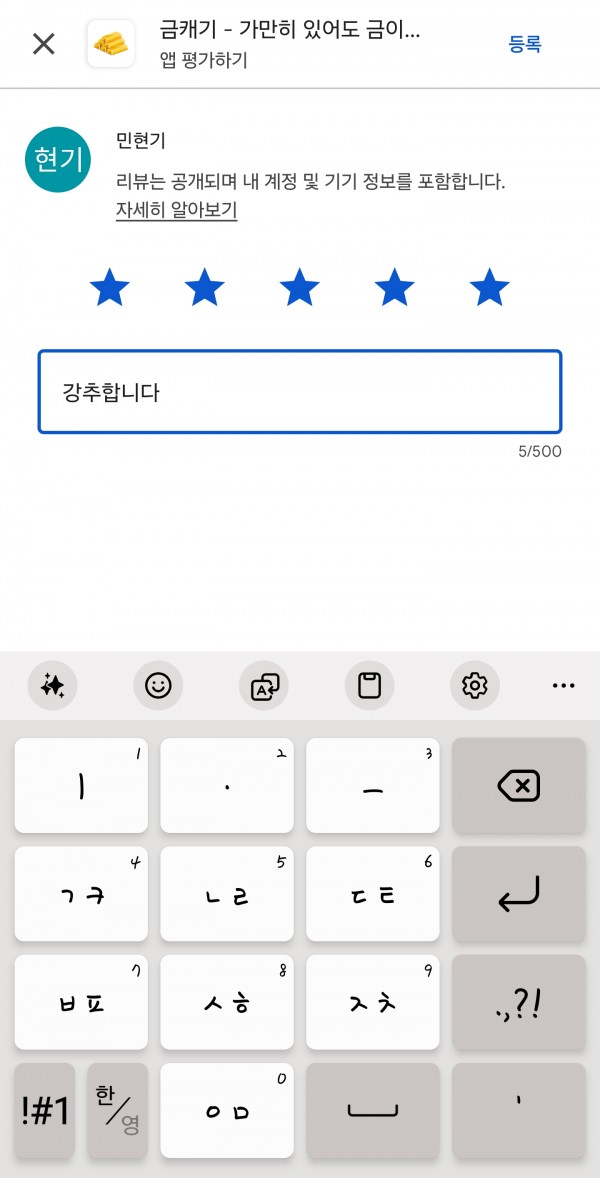
Task: Open the keyboard clipboard
Action: click(x=369, y=685)
